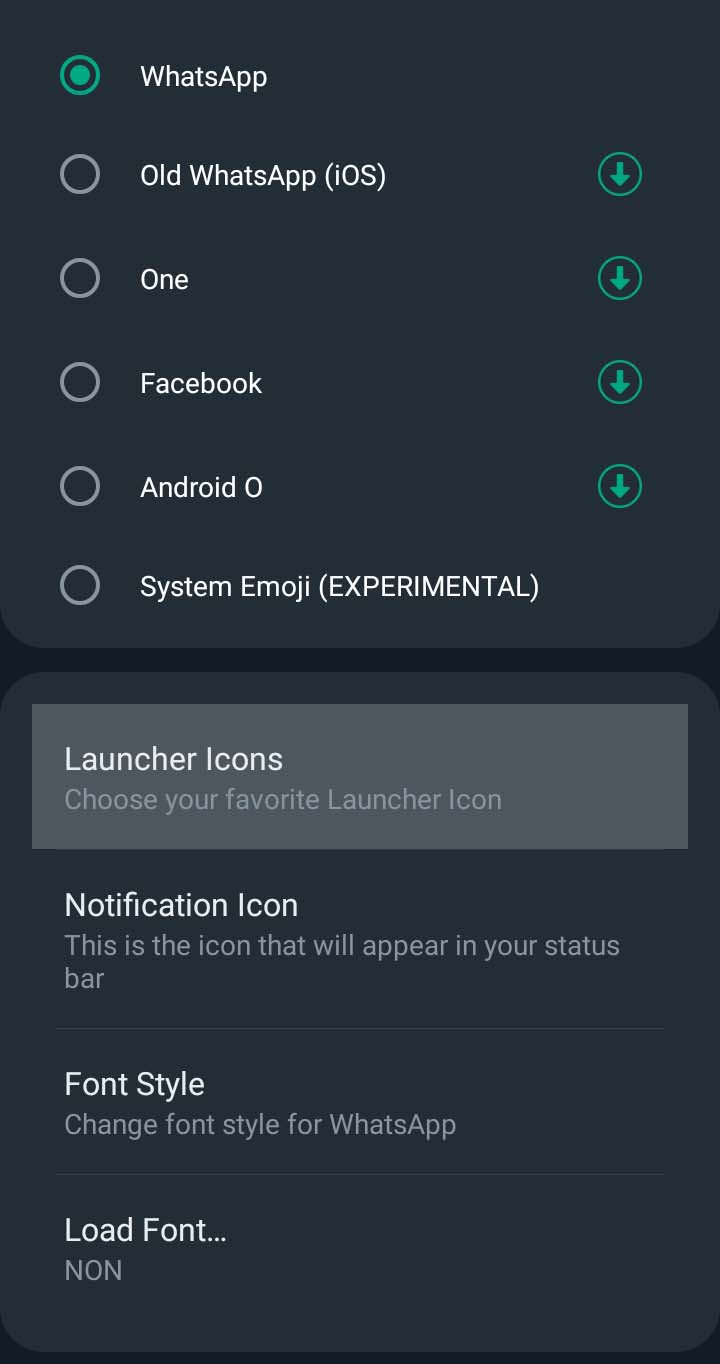Select the Android O emoji option
720x1364 pixels.
(x=80, y=487)
